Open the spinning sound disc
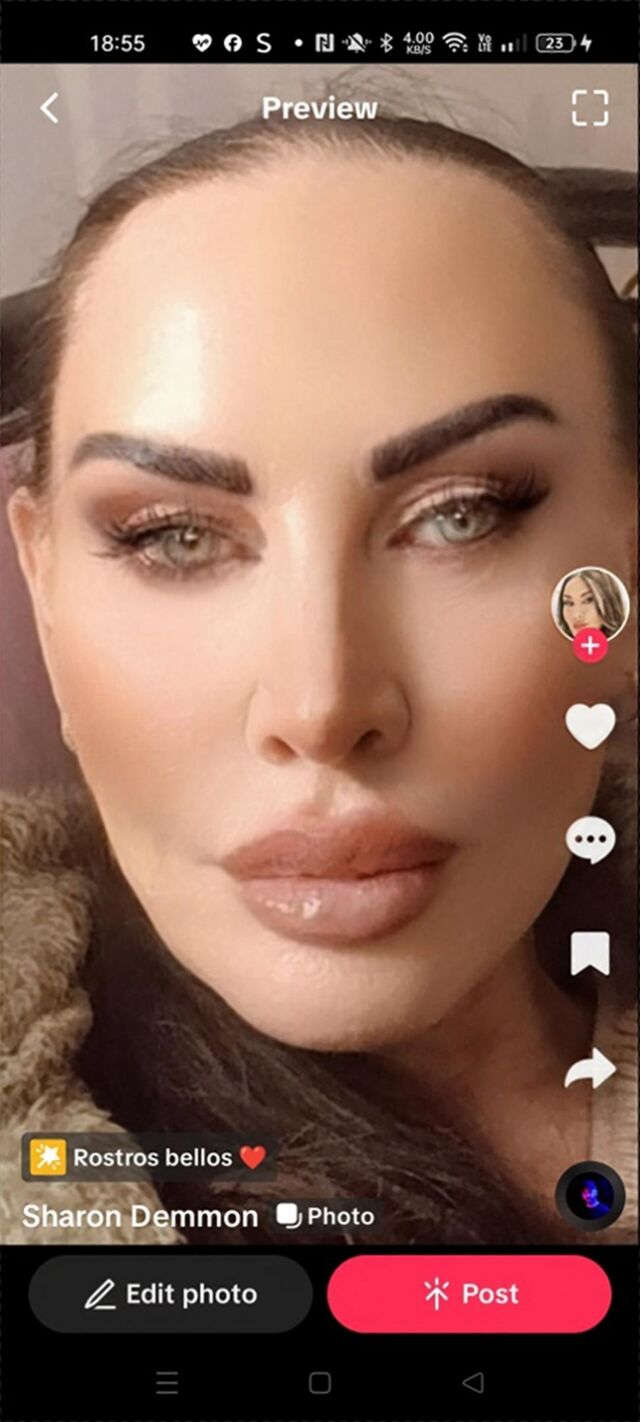Viewport: 640px width, 1422px height. coord(590,1195)
